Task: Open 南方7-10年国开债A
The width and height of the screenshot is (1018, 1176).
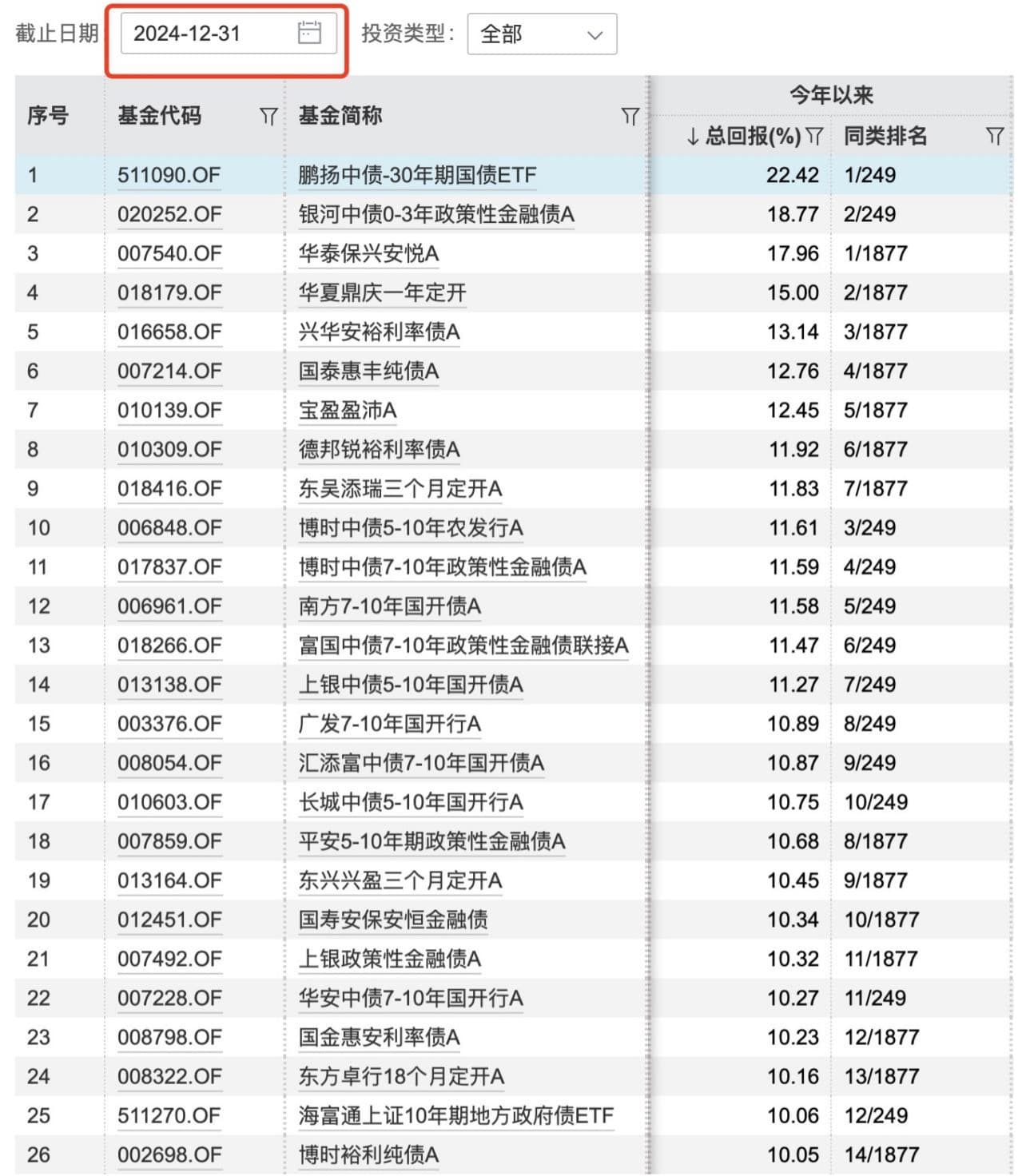Action: (389, 606)
